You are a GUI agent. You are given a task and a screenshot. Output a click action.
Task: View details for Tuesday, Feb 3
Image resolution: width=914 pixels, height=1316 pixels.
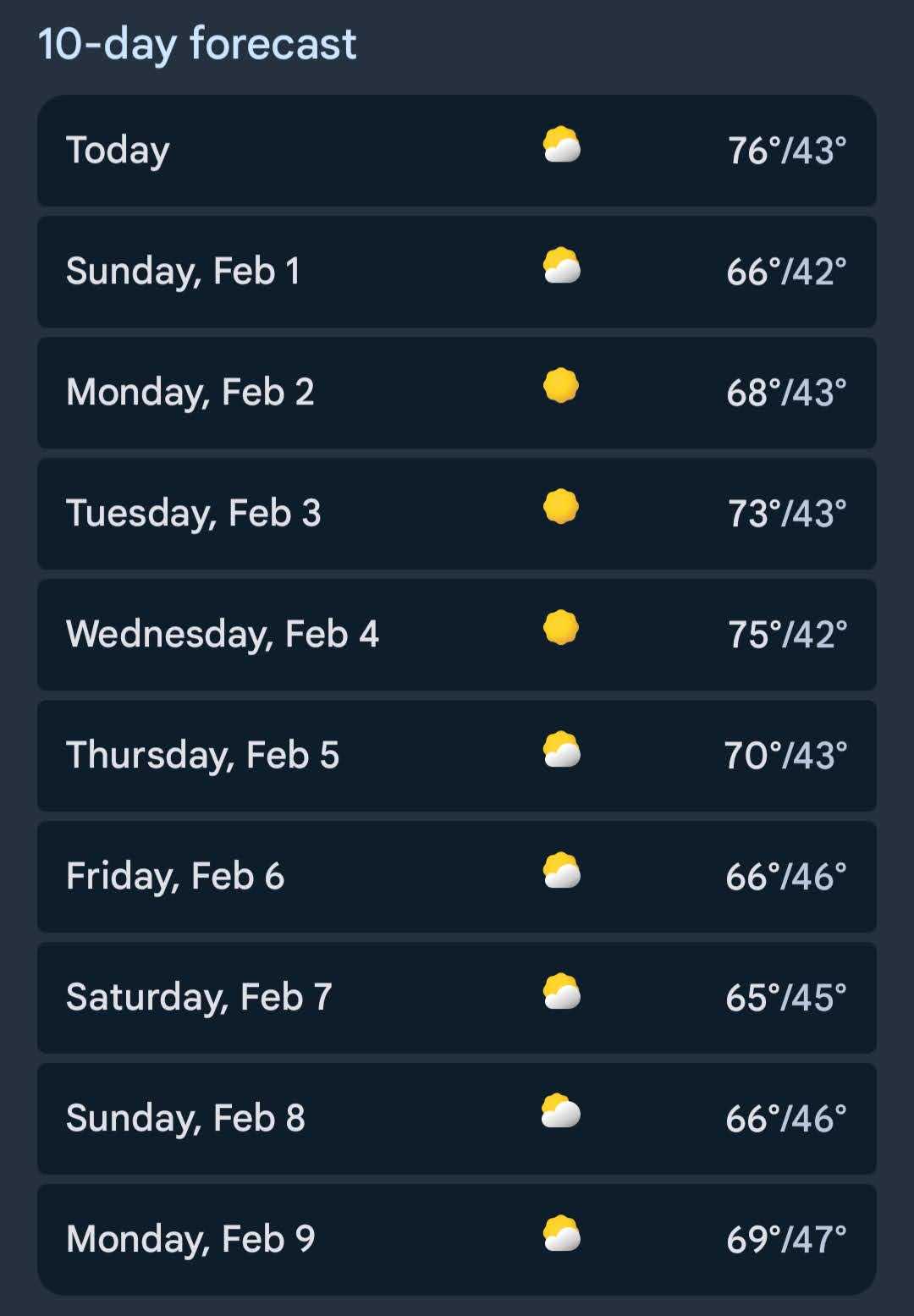[x=457, y=514]
